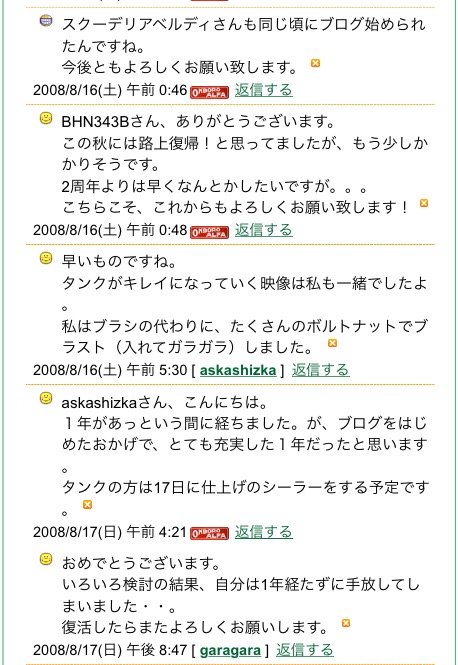The image size is (458, 665).
Task: Delete the comment posted at 0:48
Action: [424, 203]
